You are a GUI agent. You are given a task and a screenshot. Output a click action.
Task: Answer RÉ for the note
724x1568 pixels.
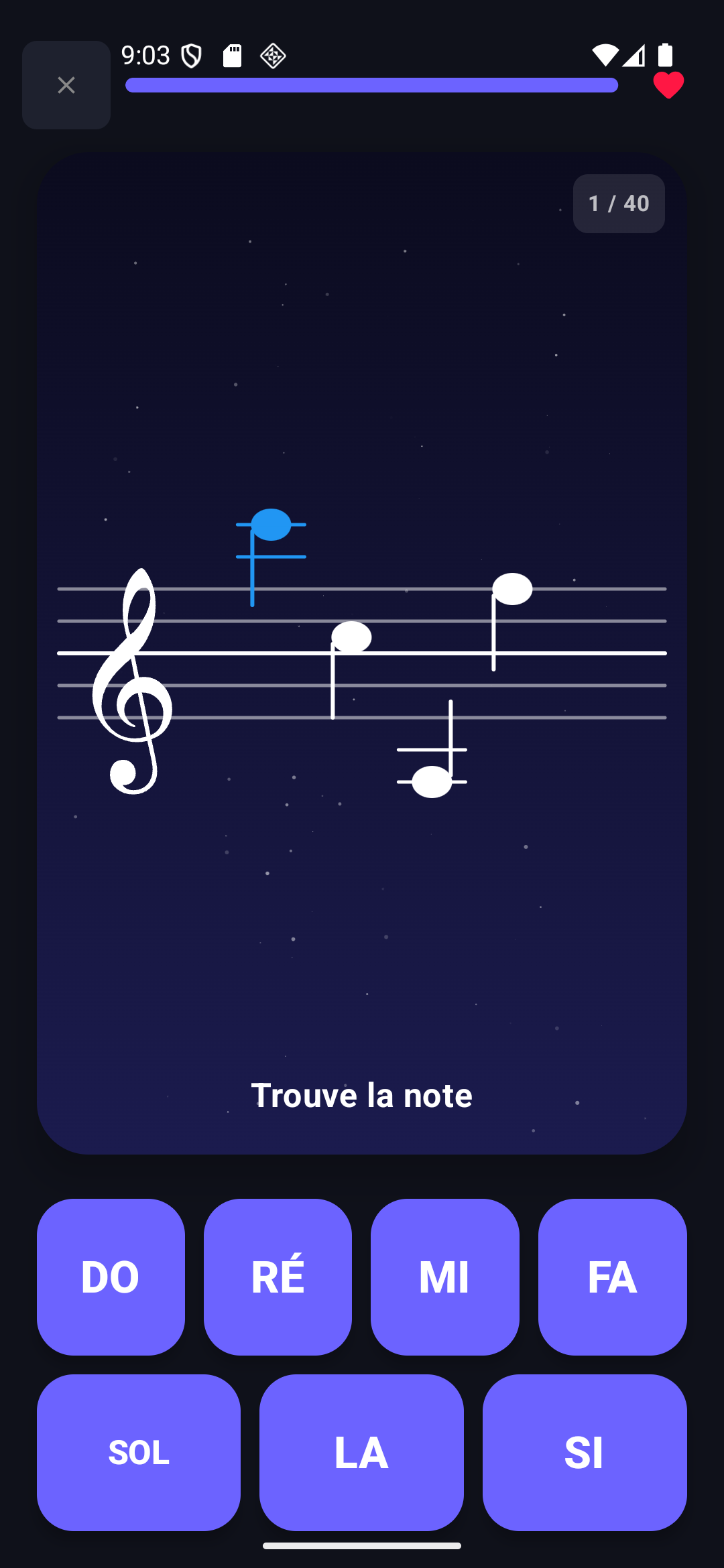coord(278,1276)
